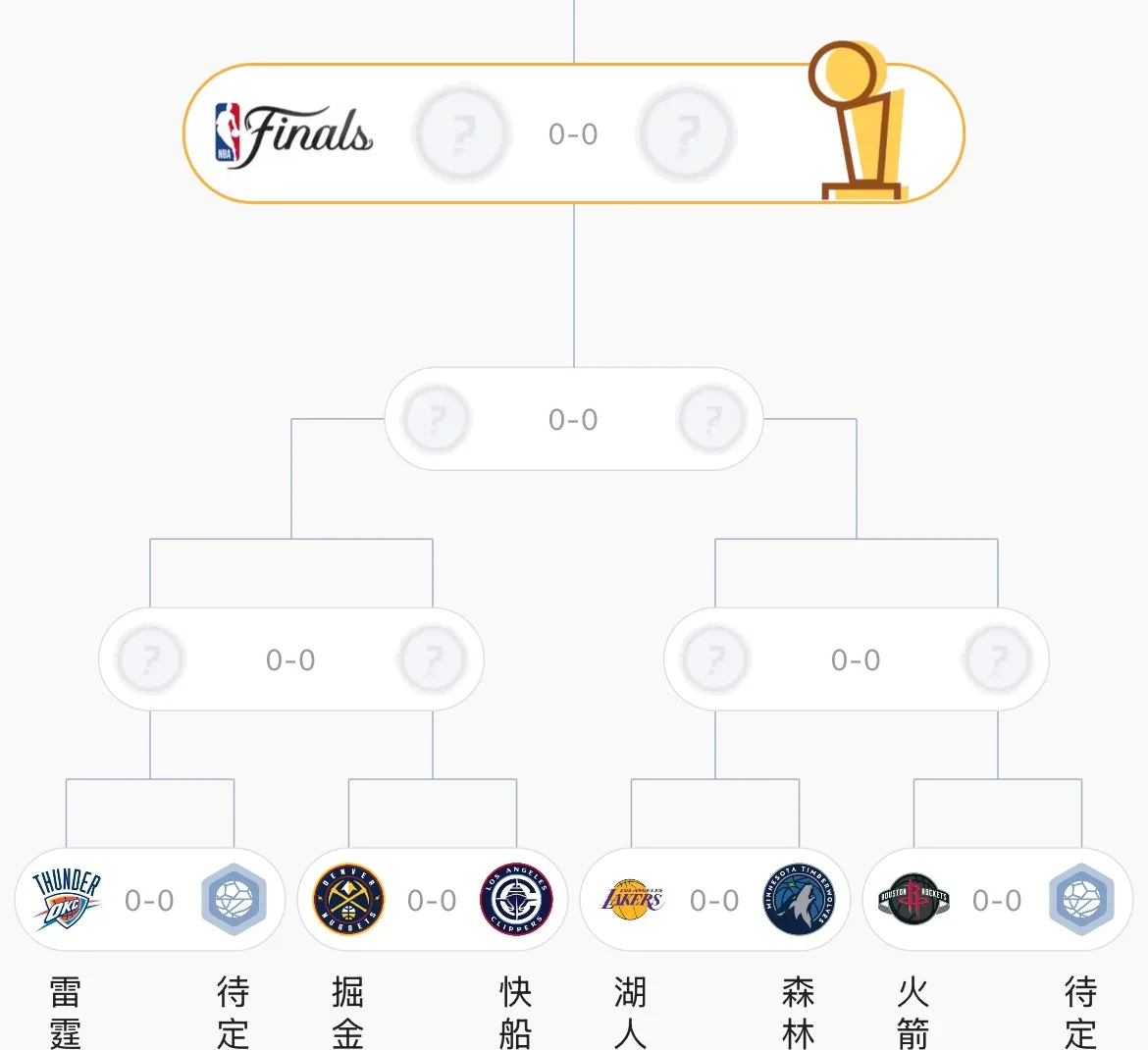1148x1050 pixels.
Task: Open the Rockets first-round series card
Action: point(997,900)
